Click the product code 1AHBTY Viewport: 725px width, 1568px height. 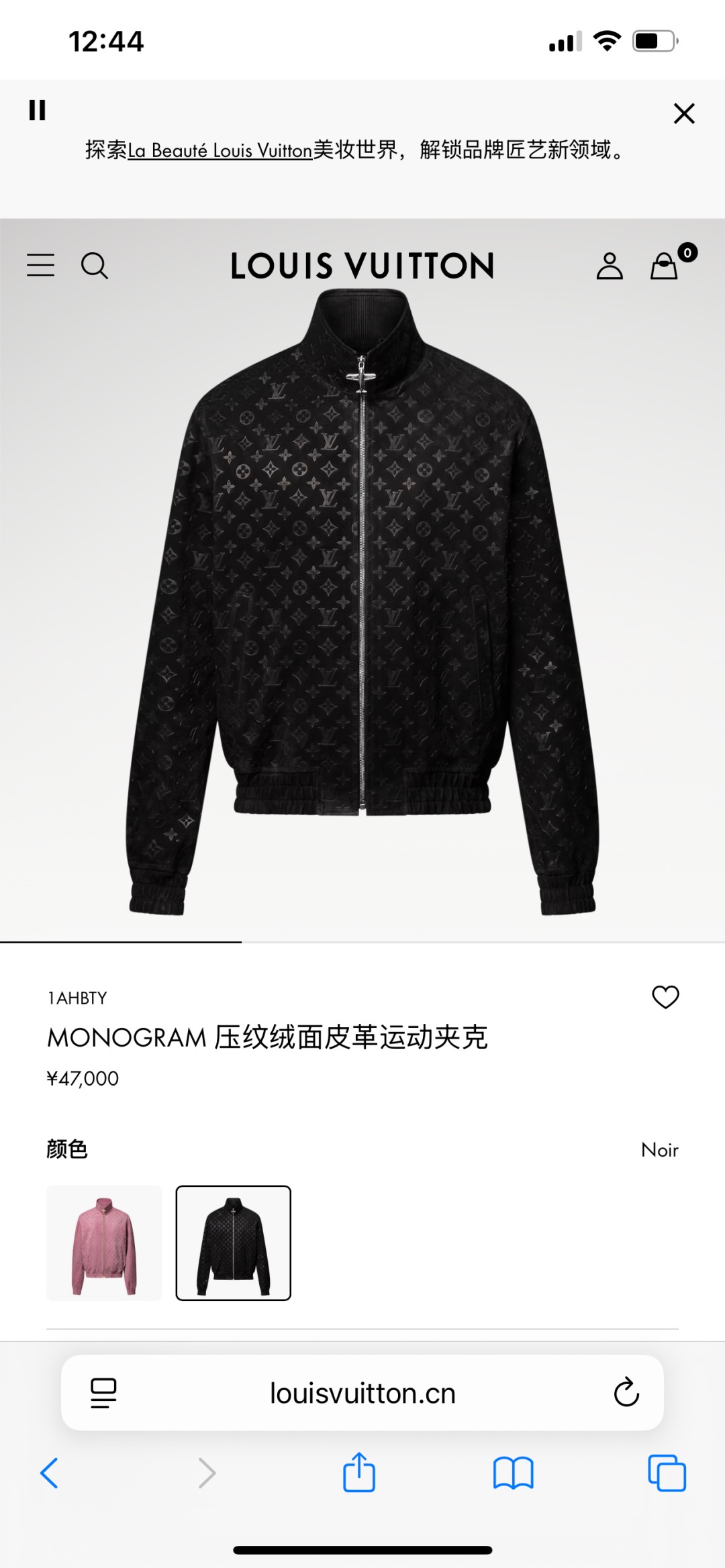(x=76, y=998)
